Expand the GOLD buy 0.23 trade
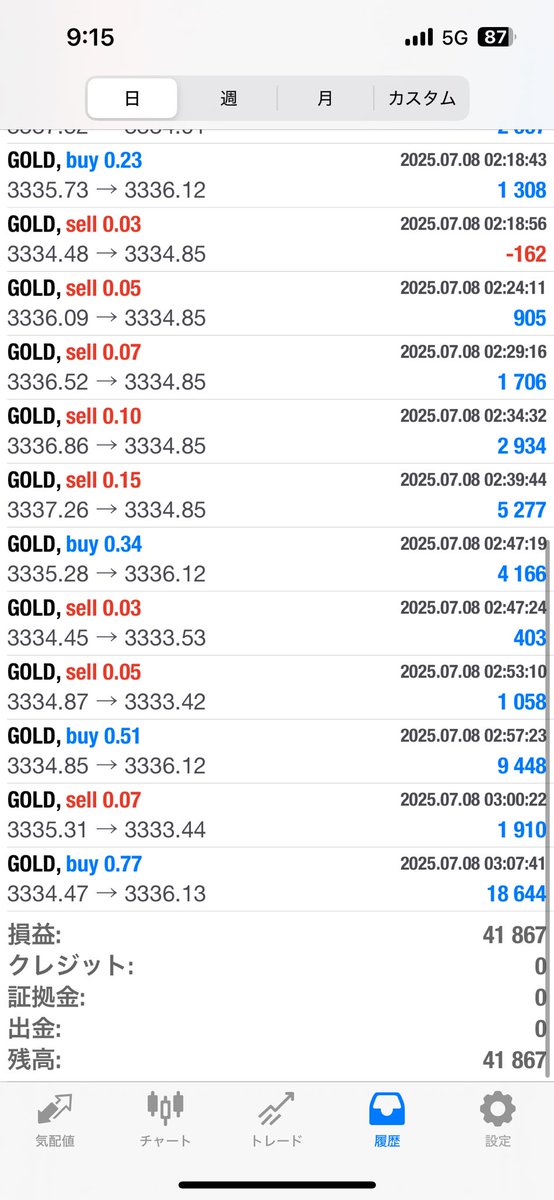 coord(277,176)
